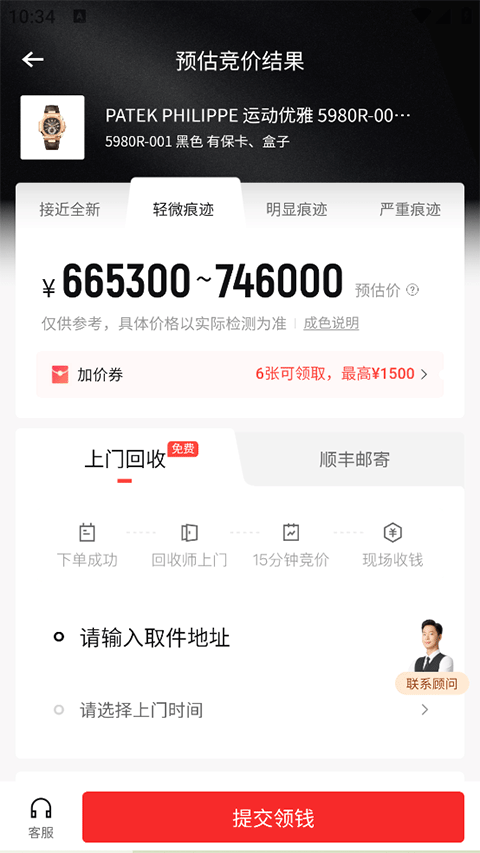Open the 预估价 help question mark
The image size is (480, 853).
point(413,290)
